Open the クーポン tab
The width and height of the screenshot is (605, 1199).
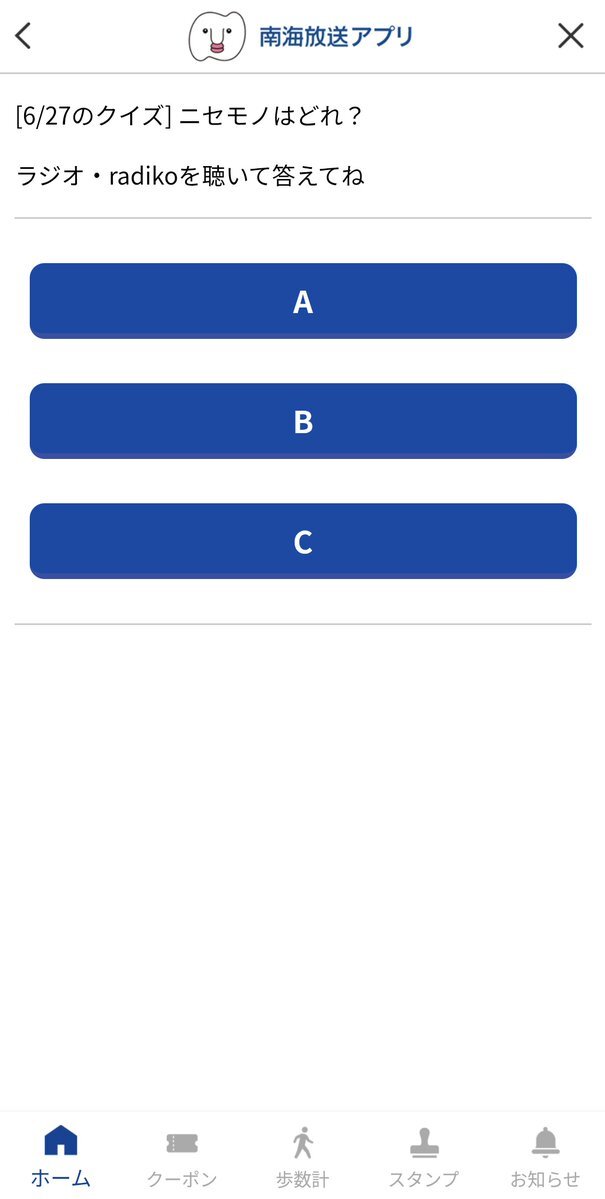point(181,1156)
